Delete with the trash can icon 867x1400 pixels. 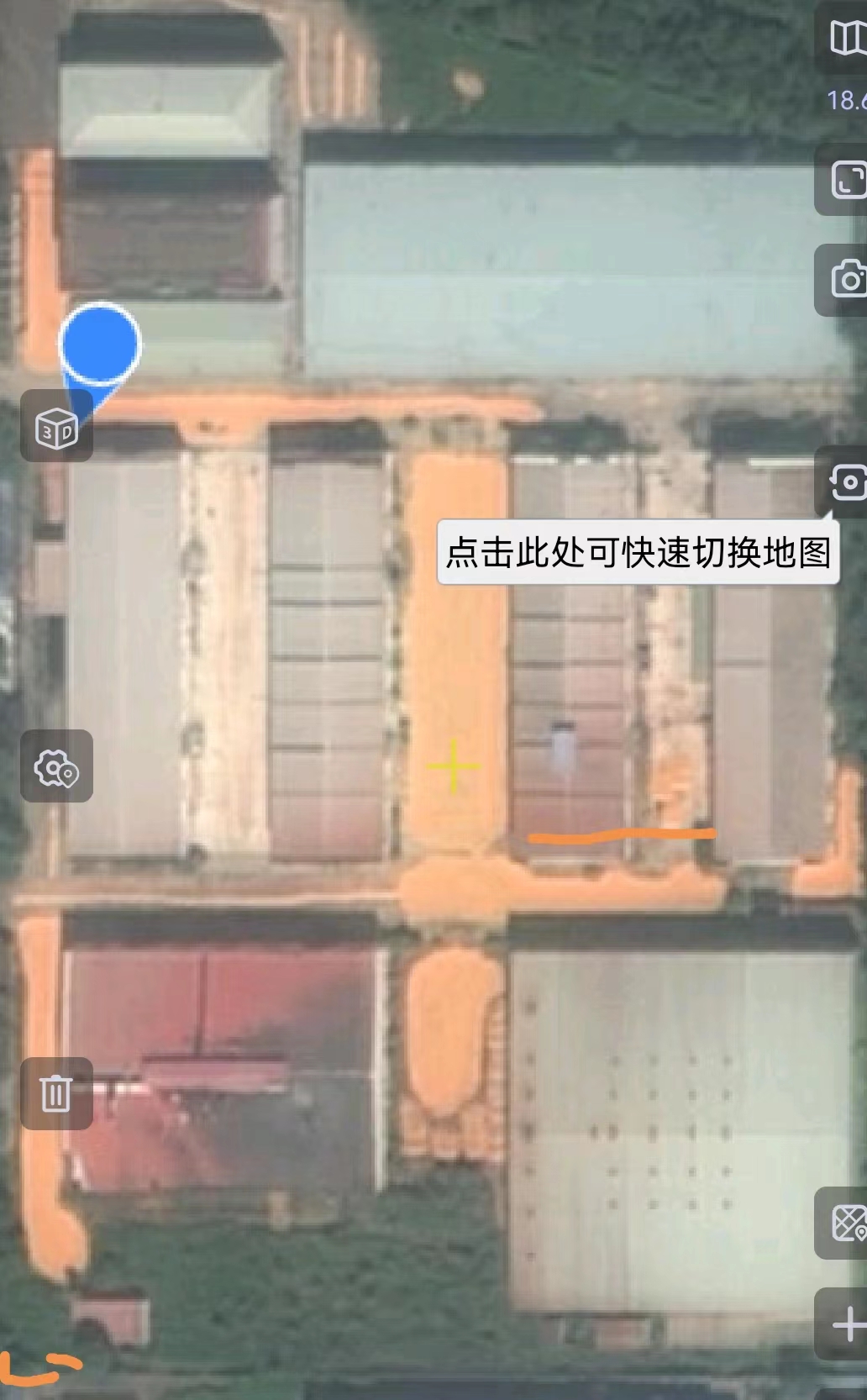click(x=56, y=1092)
